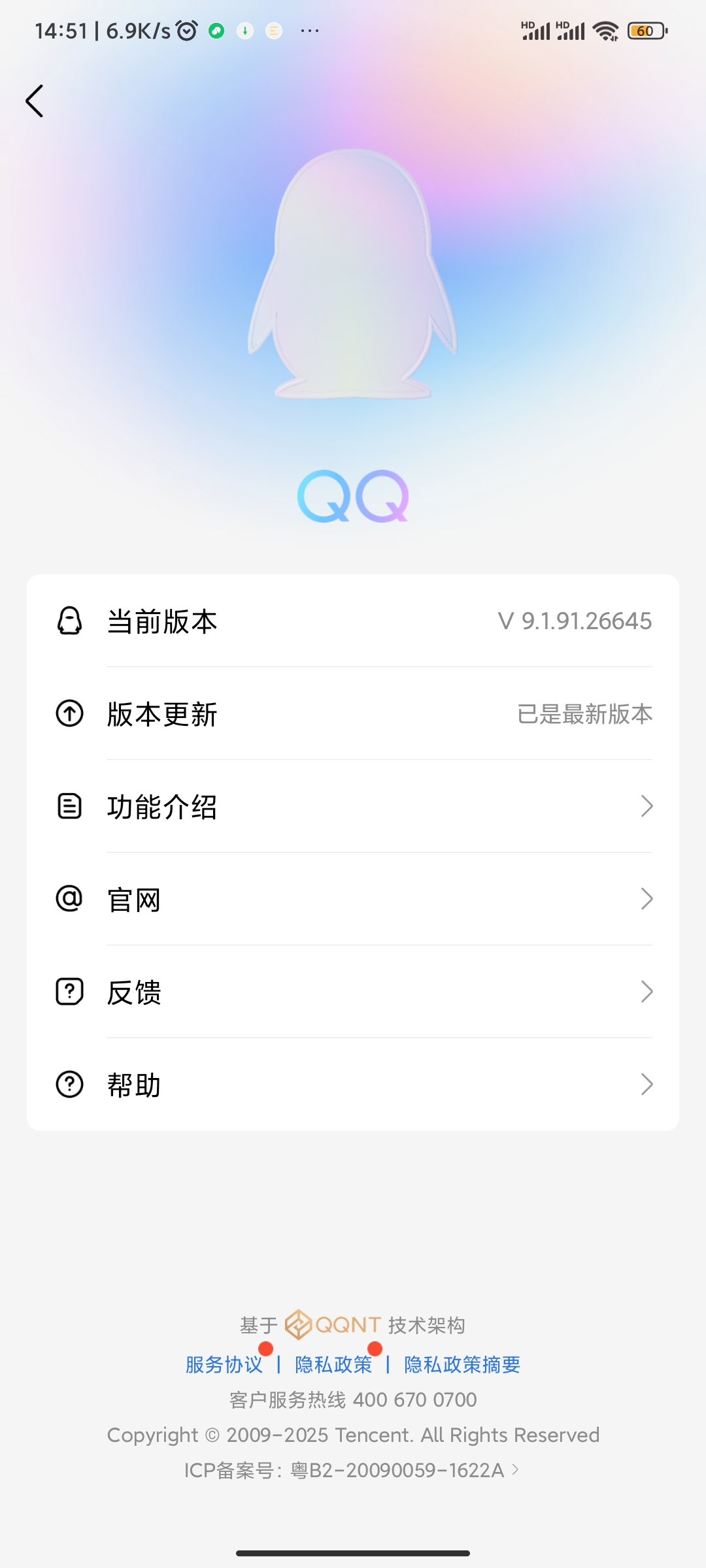The image size is (706, 1568).
Task: Click the question-box icon beside 反馈
Action: (x=69, y=992)
